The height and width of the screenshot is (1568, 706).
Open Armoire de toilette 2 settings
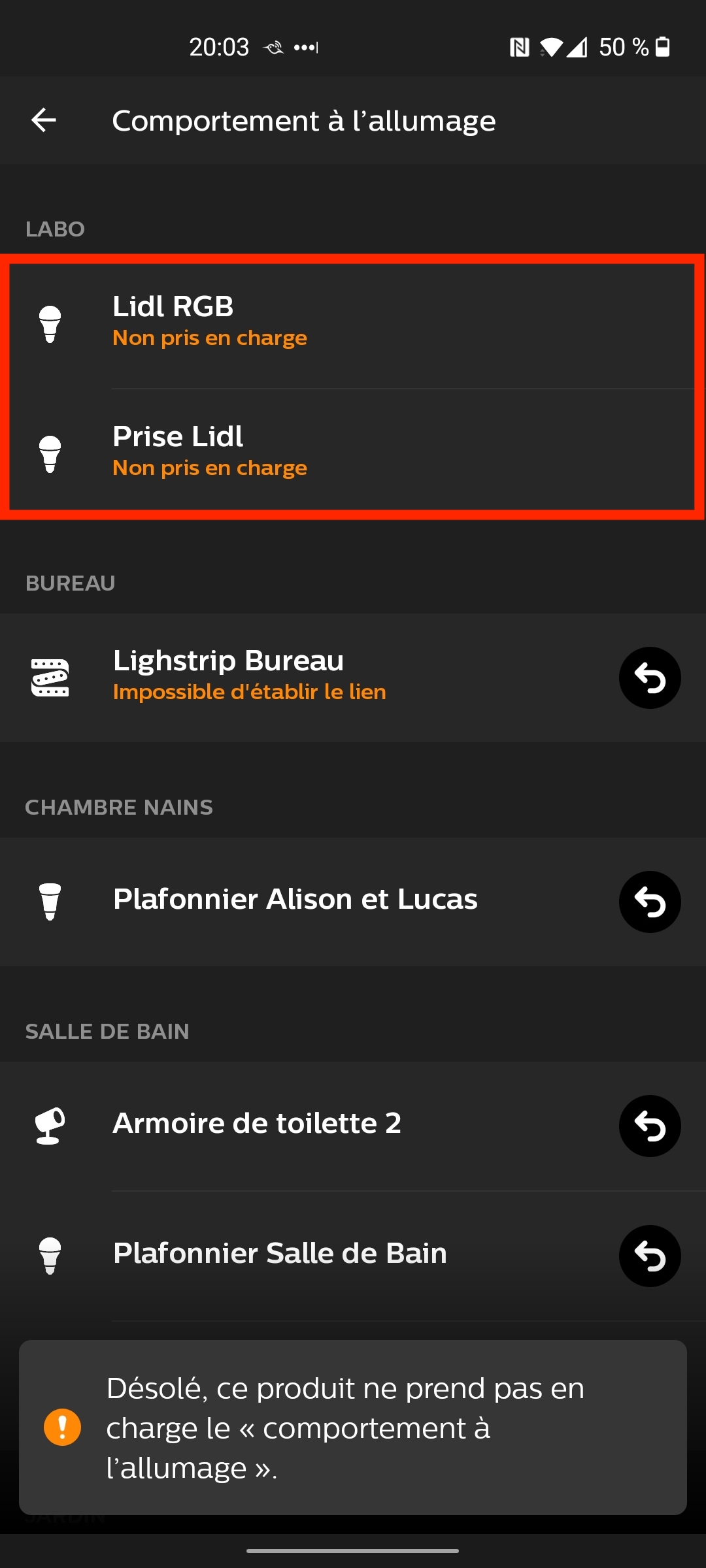(353, 1126)
